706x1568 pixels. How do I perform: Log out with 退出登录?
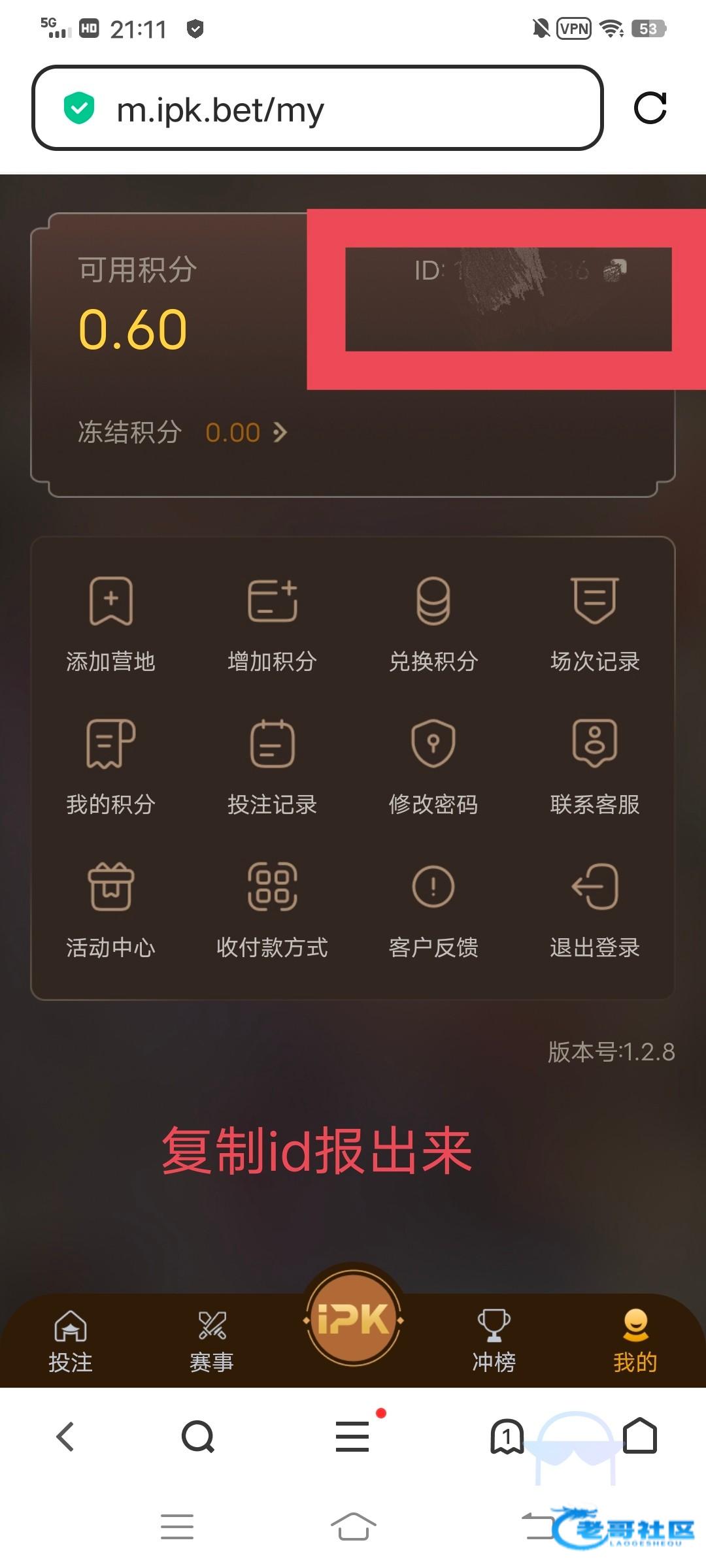[x=594, y=909]
